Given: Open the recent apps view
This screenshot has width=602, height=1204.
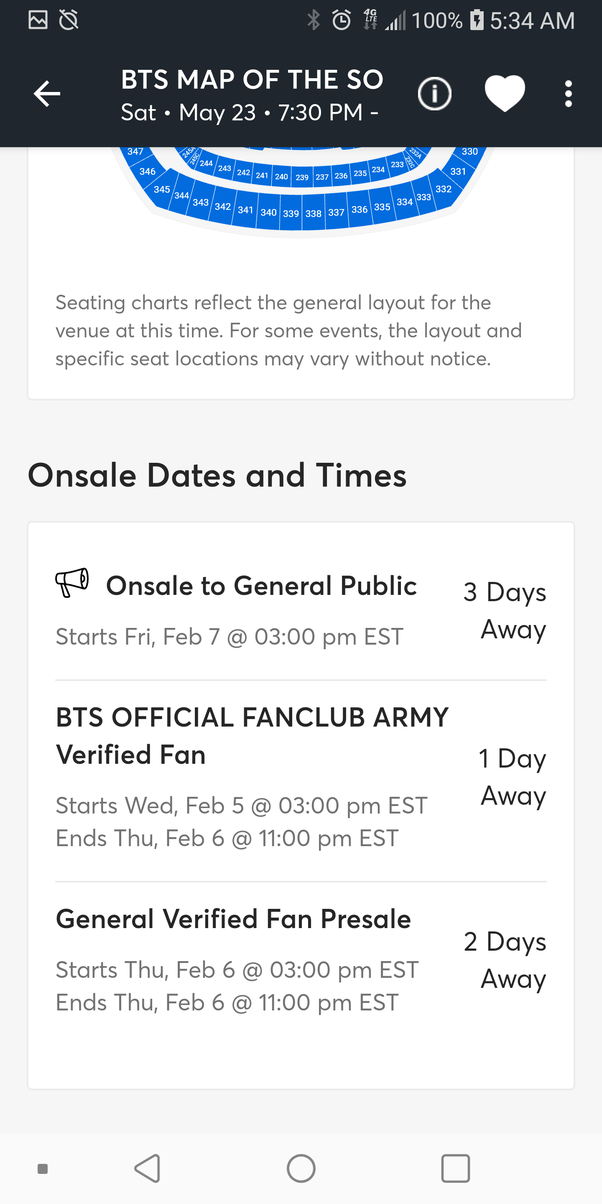Looking at the screenshot, I should pyautogui.click(x=455, y=1168).
